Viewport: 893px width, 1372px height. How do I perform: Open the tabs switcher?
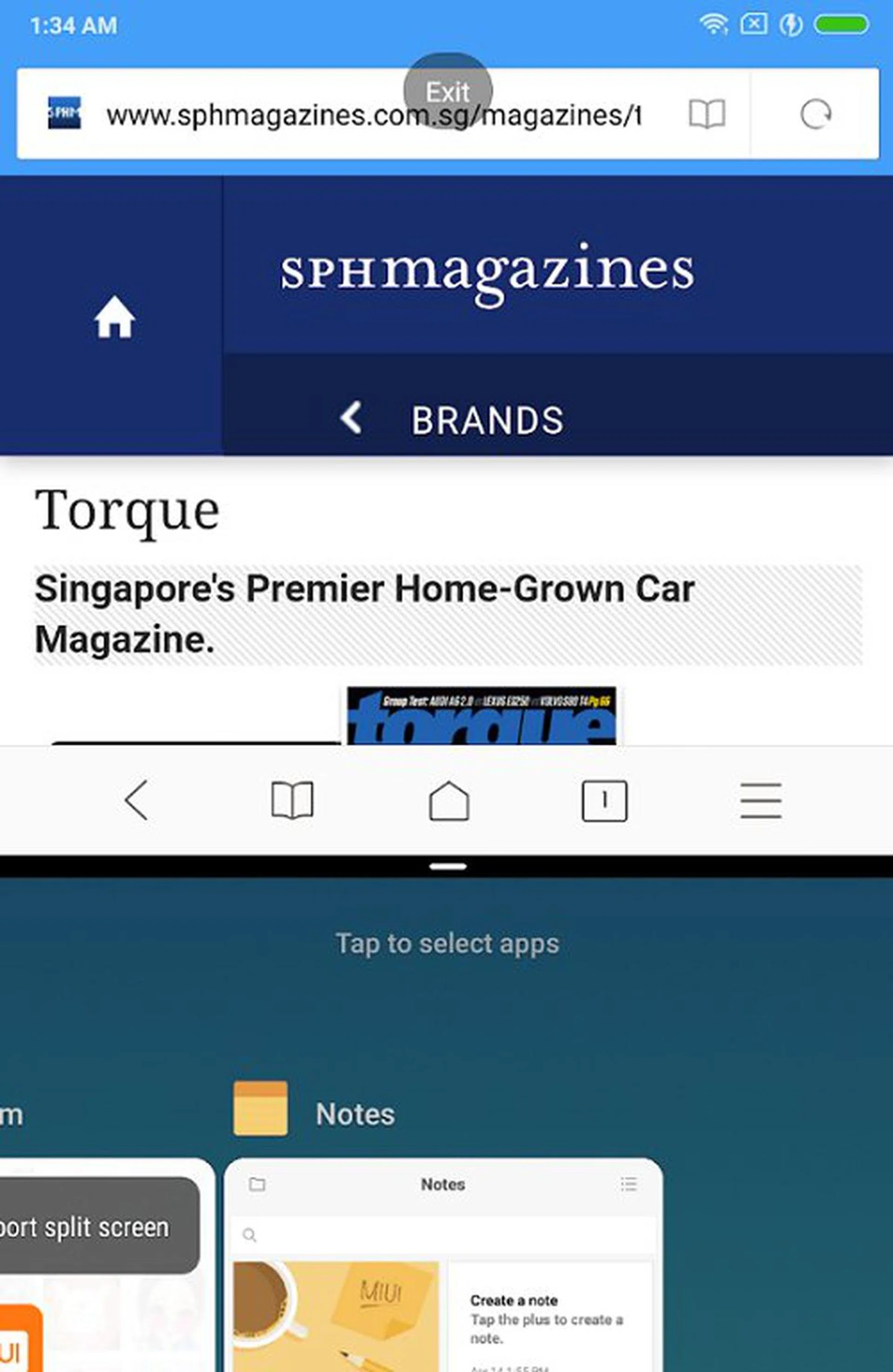(x=604, y=800)
